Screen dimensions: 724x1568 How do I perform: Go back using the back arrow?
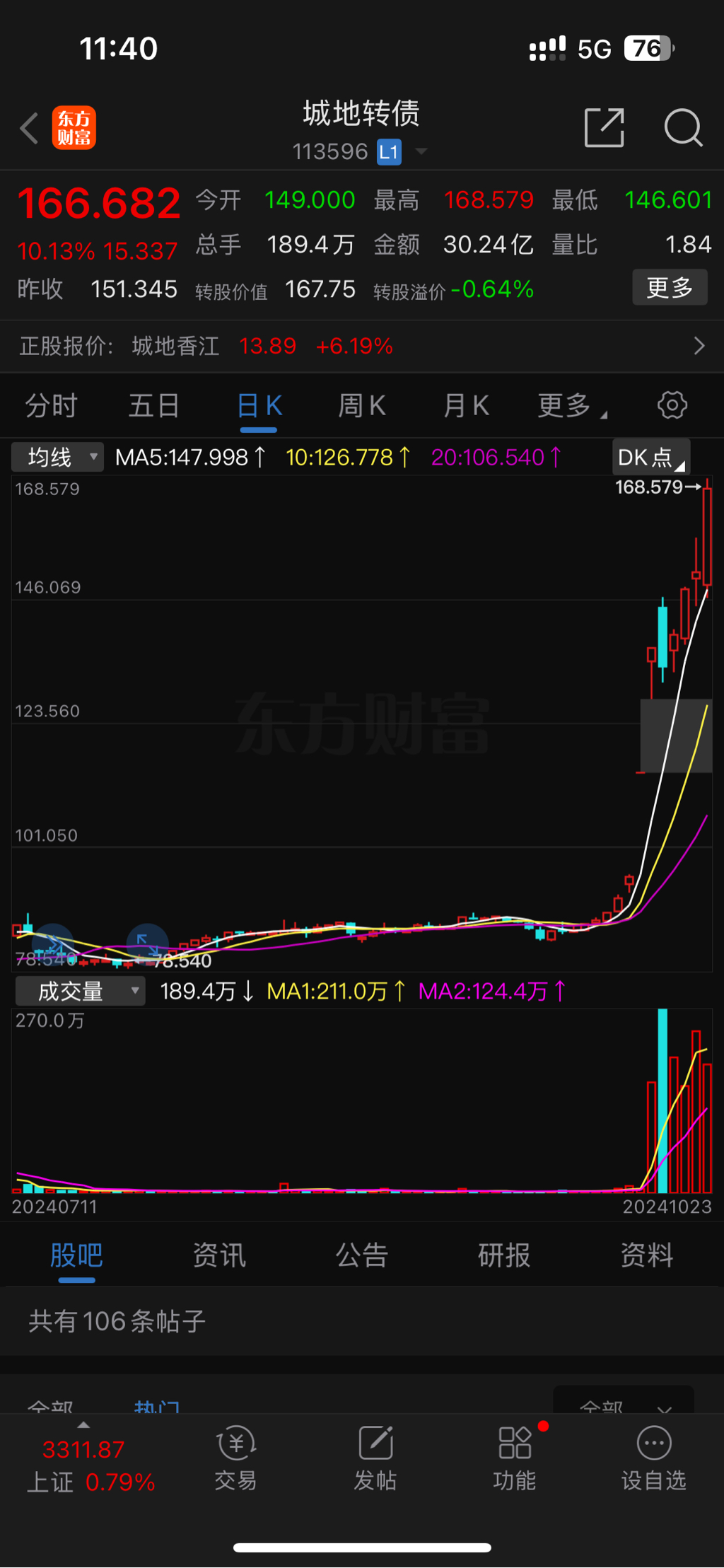[x=30, y=129]
